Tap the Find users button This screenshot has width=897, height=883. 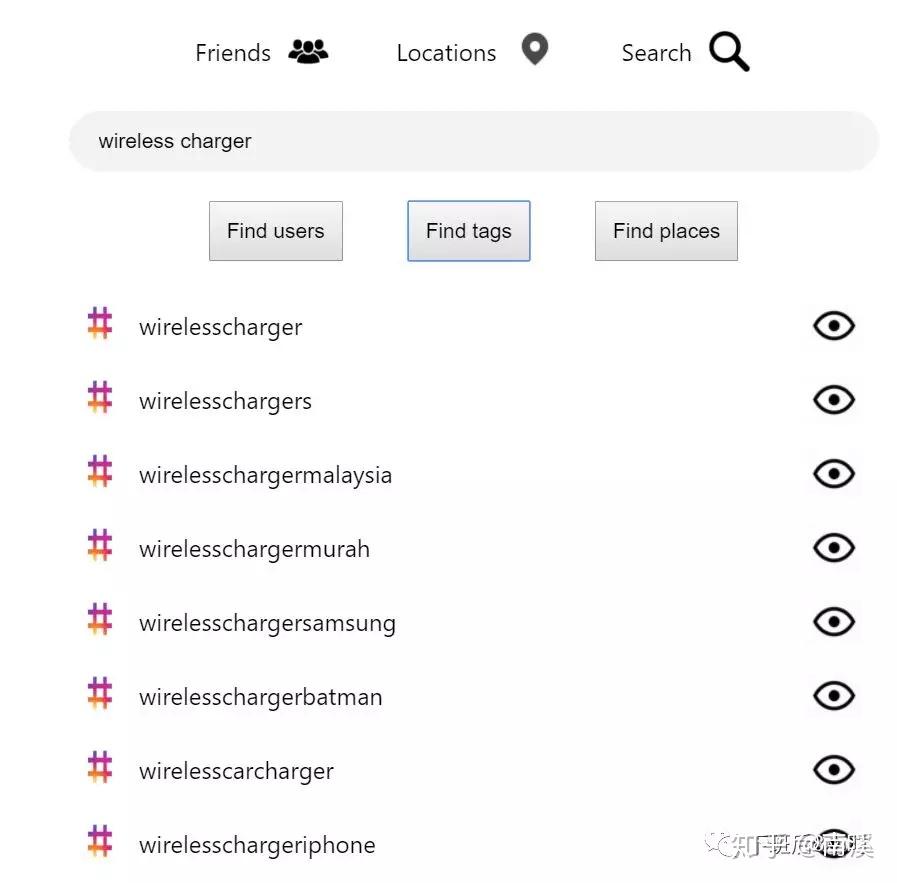click(276, 231)
